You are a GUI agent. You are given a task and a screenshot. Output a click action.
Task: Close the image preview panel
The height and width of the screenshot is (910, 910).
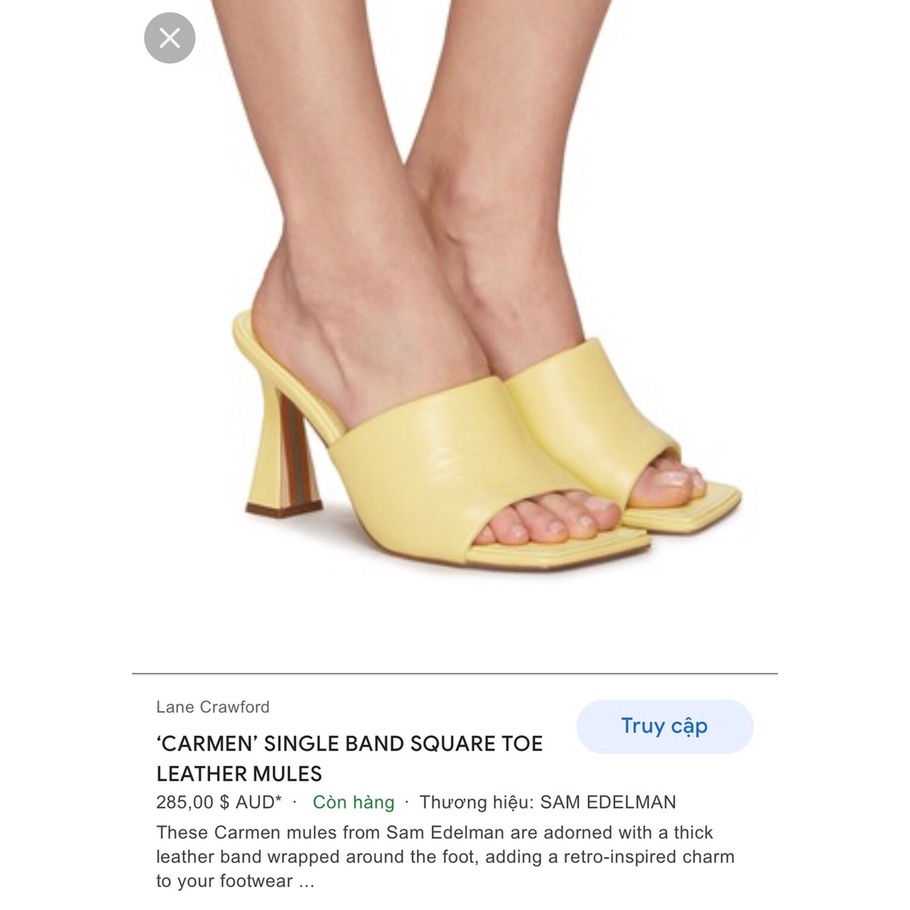click(170, 38)
